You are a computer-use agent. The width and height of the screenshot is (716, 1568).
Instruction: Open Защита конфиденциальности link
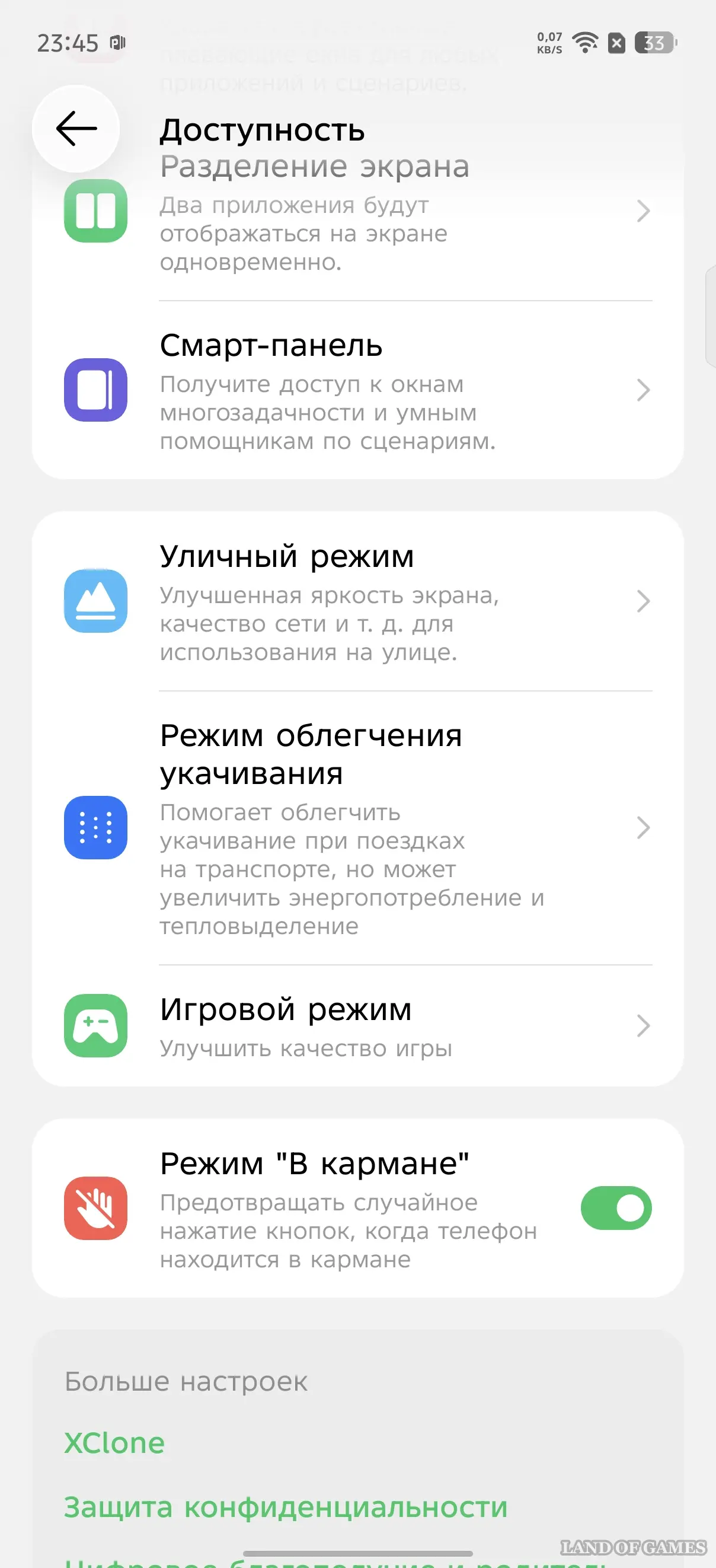click(285, 1507)
